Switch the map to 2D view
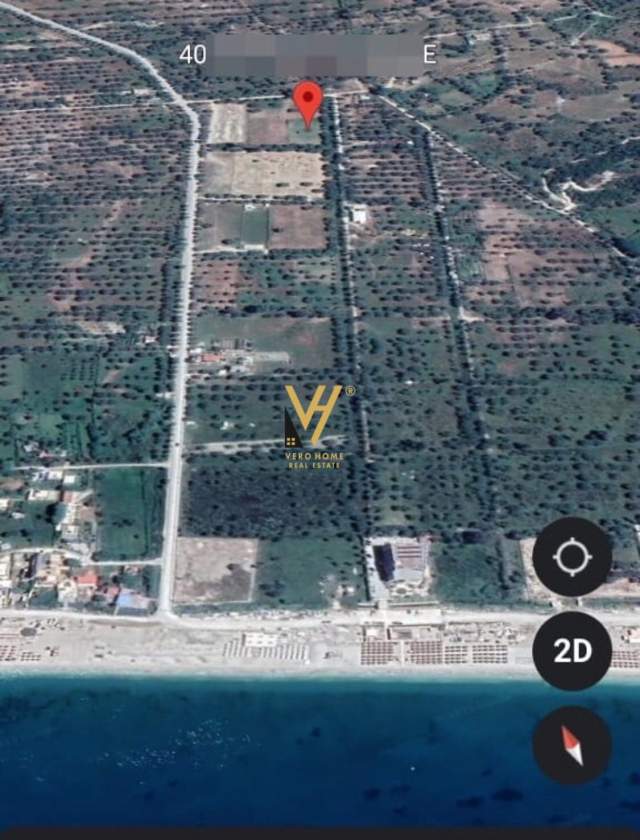640x840 pixels. pos(572,651)
